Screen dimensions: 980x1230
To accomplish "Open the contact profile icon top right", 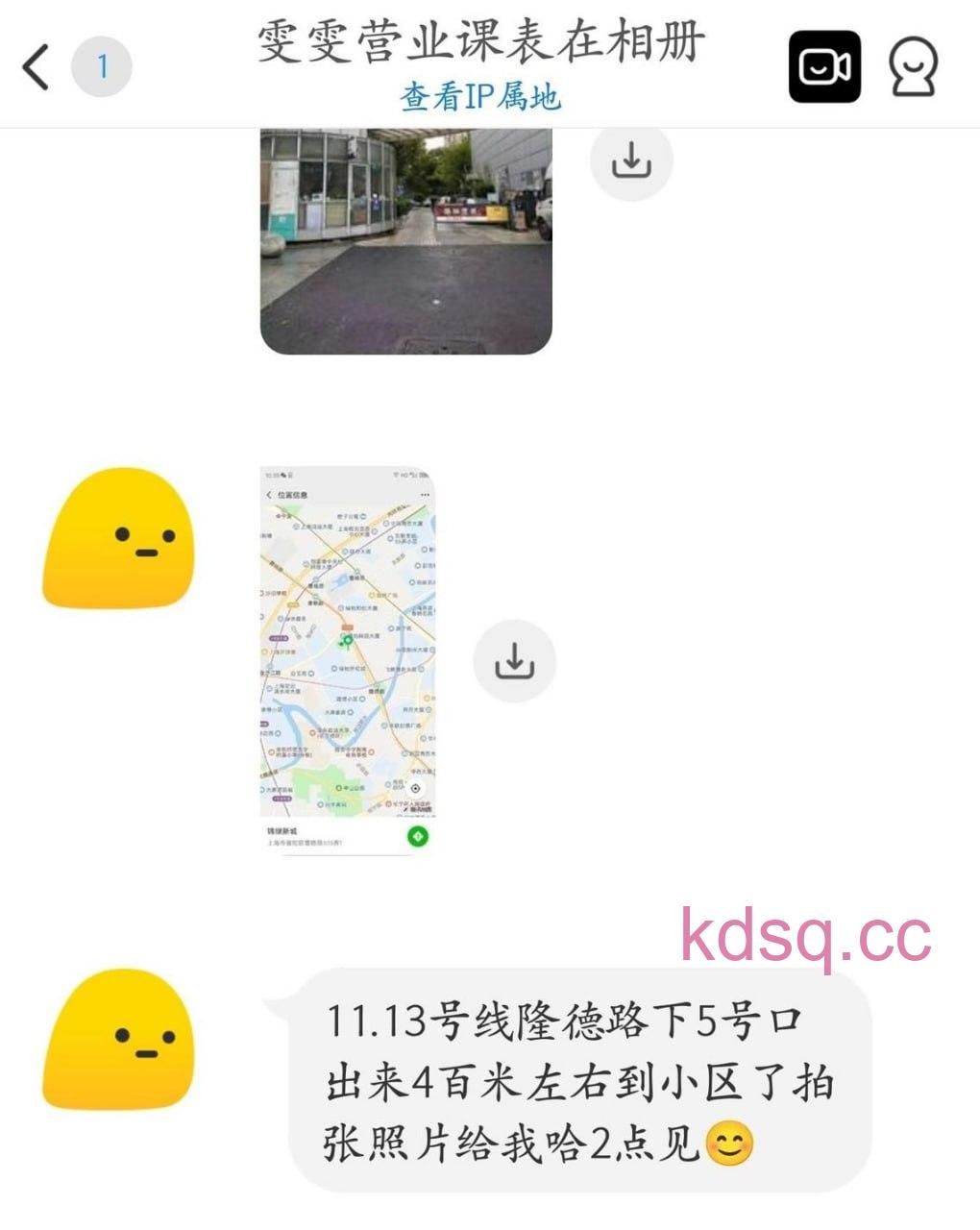I will click(x=914, y=63).
